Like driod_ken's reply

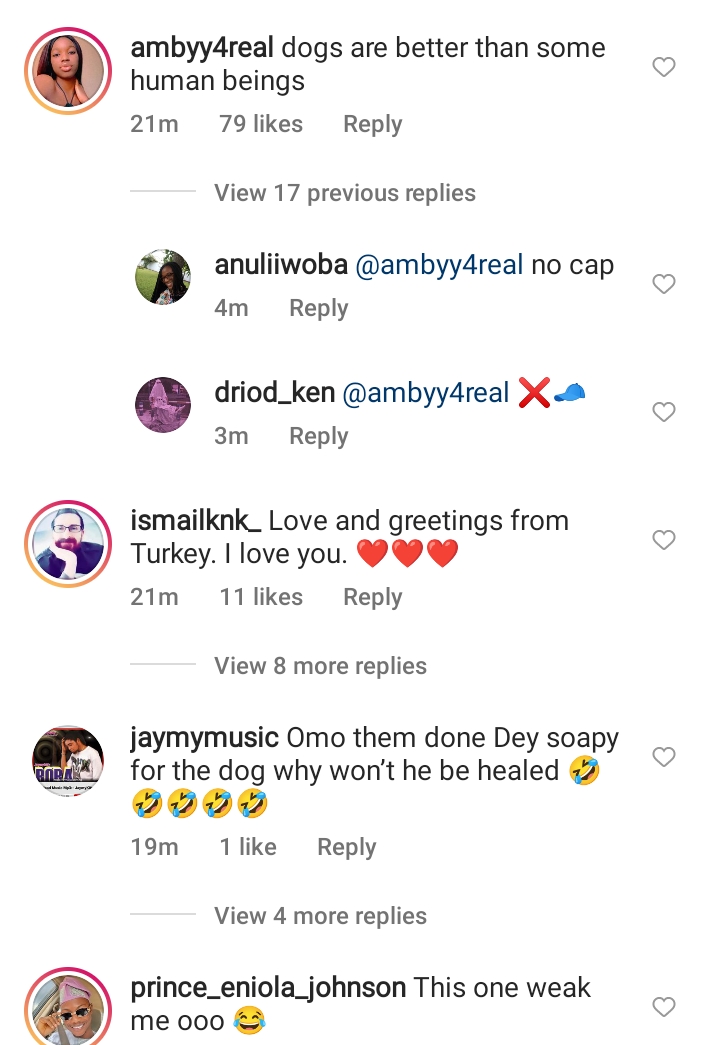(x=664, y=411)
